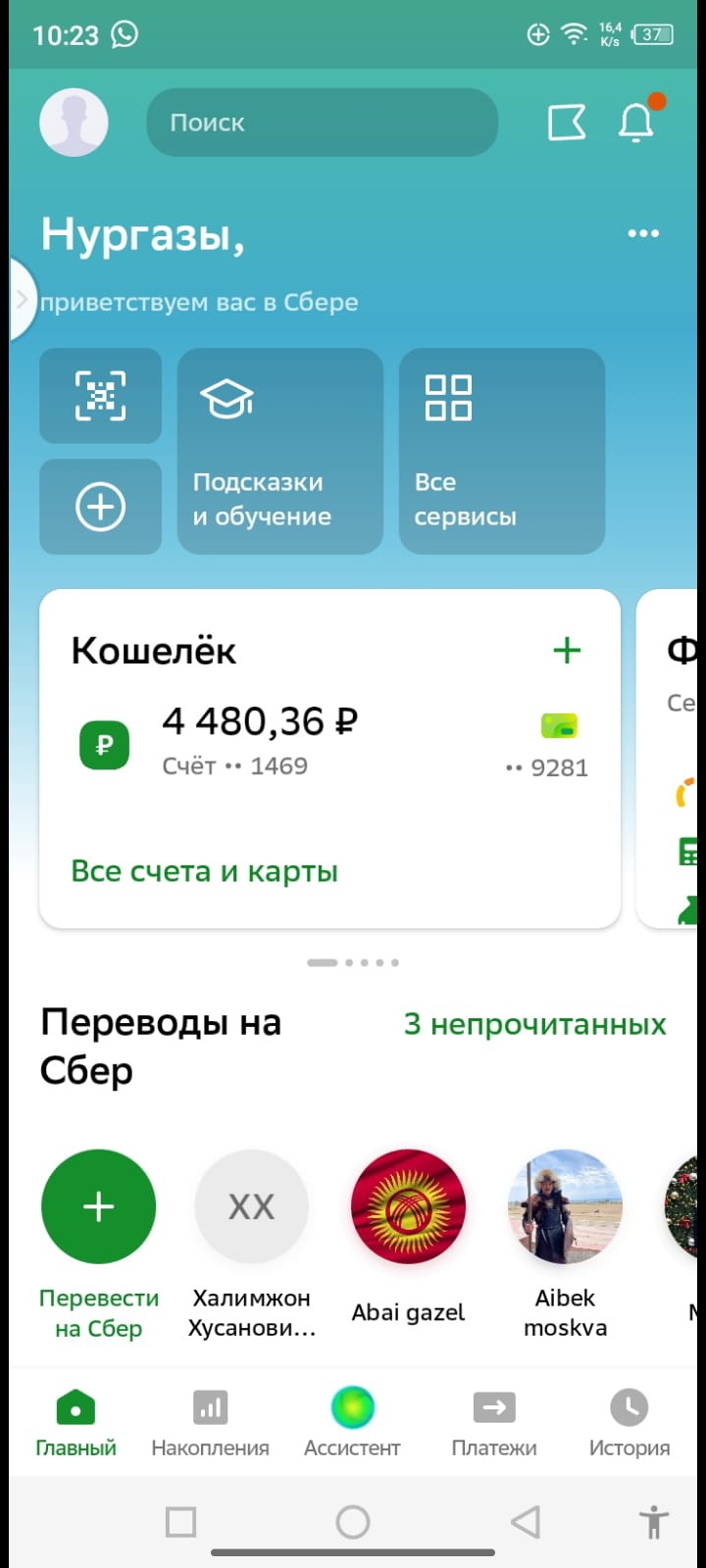Open Все счета и карты link
706x1568 pixels.
tap(204, 871)
